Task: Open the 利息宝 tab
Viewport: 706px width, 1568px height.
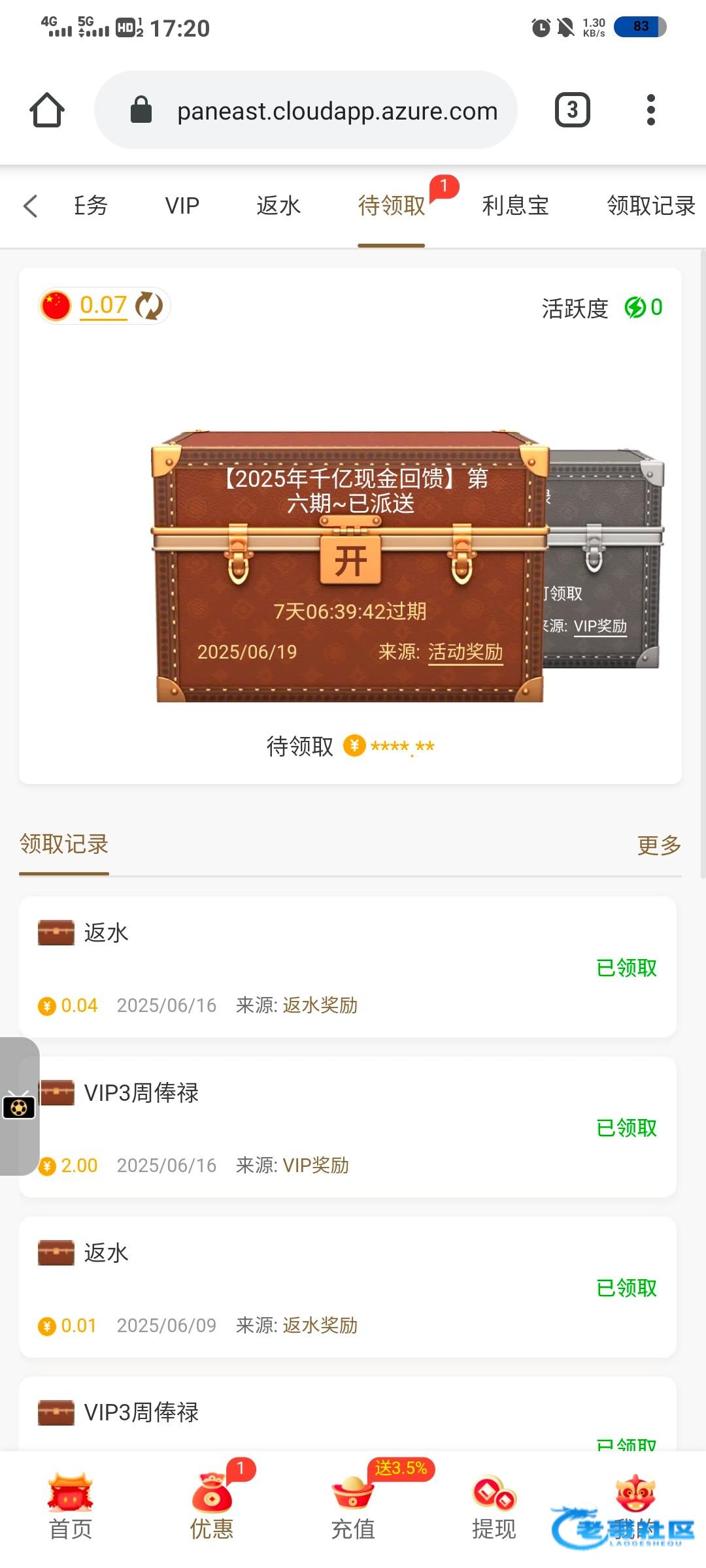Action: (x=515, y=206)
